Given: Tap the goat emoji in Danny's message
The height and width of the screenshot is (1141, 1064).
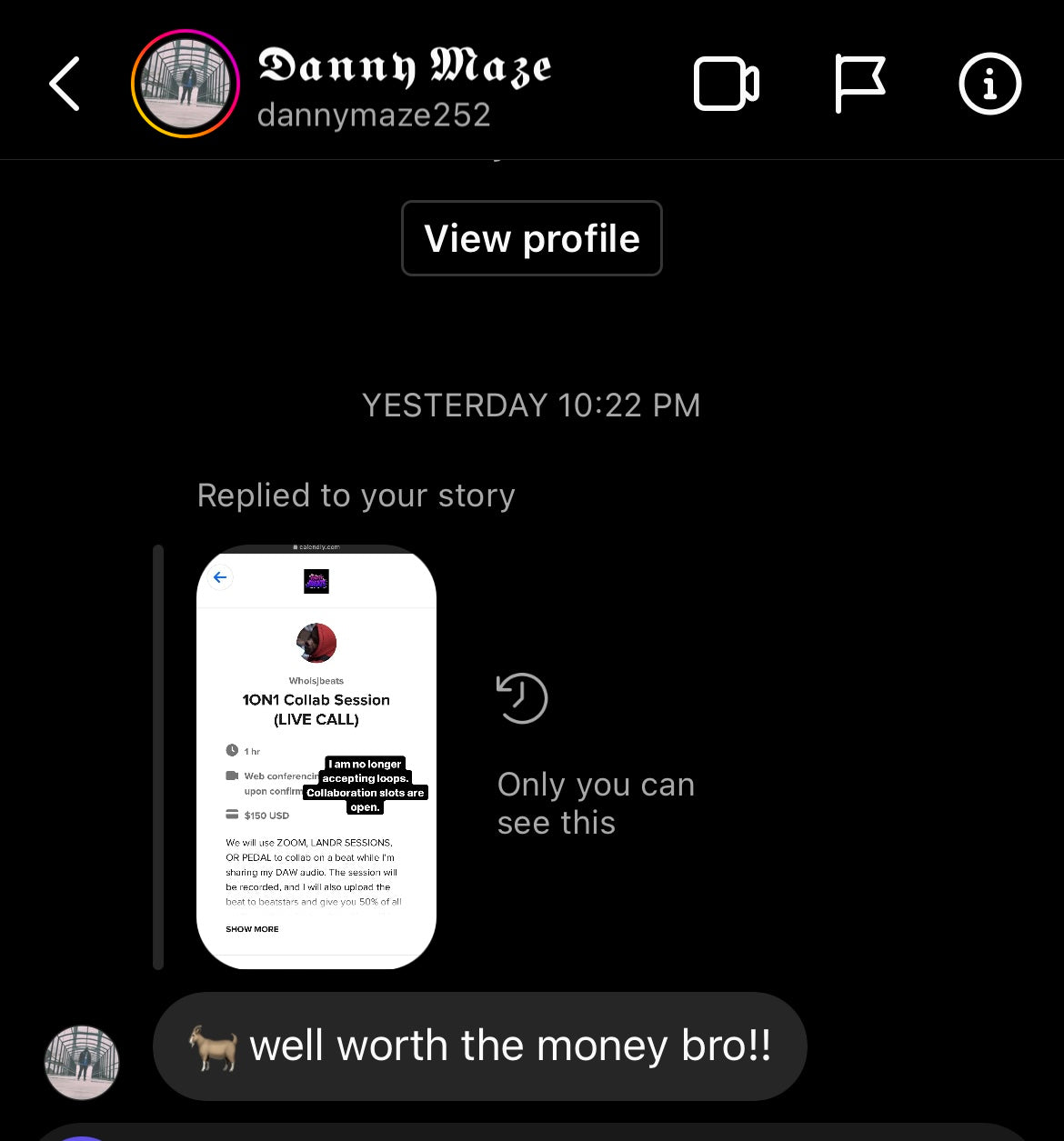Looking at the screenshot, I should 212,1046.
